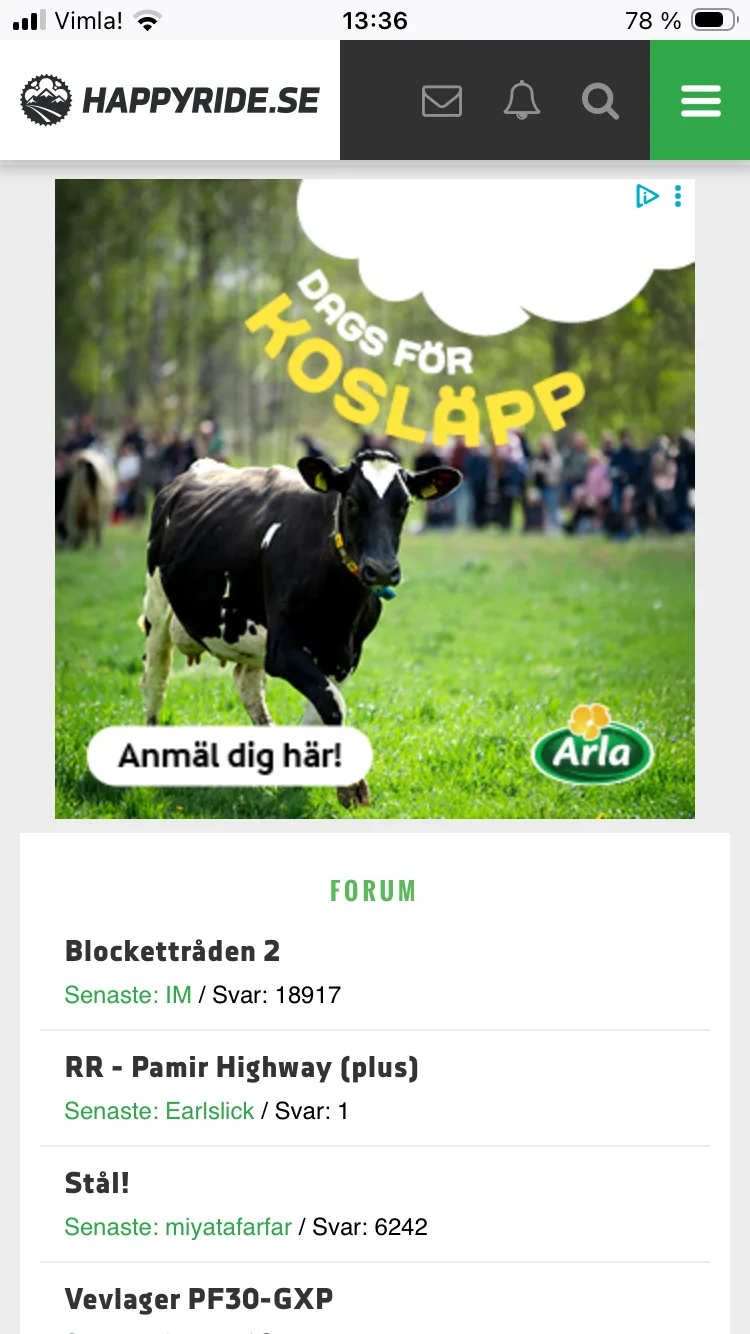Screen dimensions: 750x1334
Task: Open the Stål! forum thread
Action: [x=97, y=1183]
